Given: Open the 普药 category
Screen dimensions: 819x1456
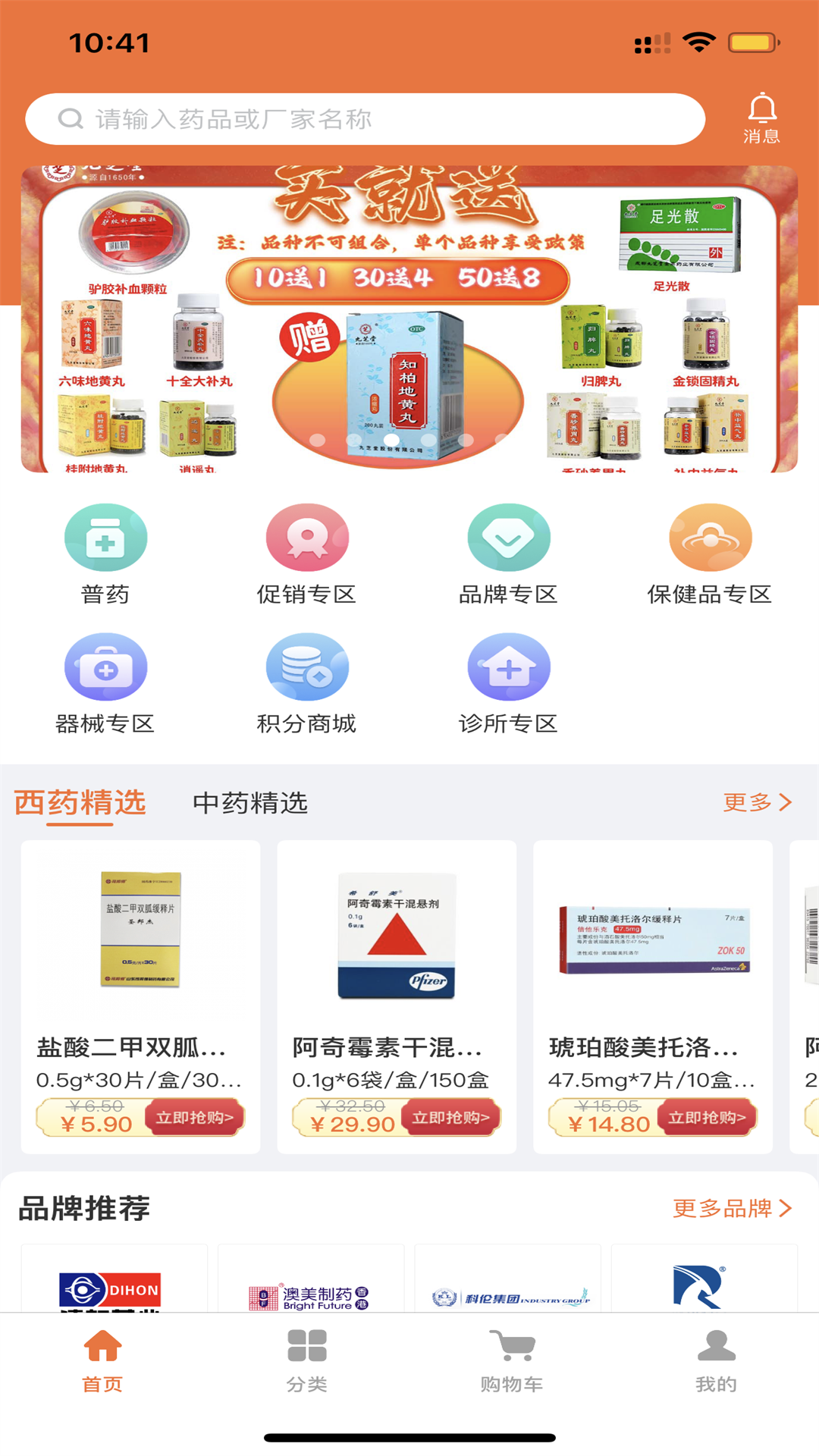Looking at the screenshot, I should [105, 554].
